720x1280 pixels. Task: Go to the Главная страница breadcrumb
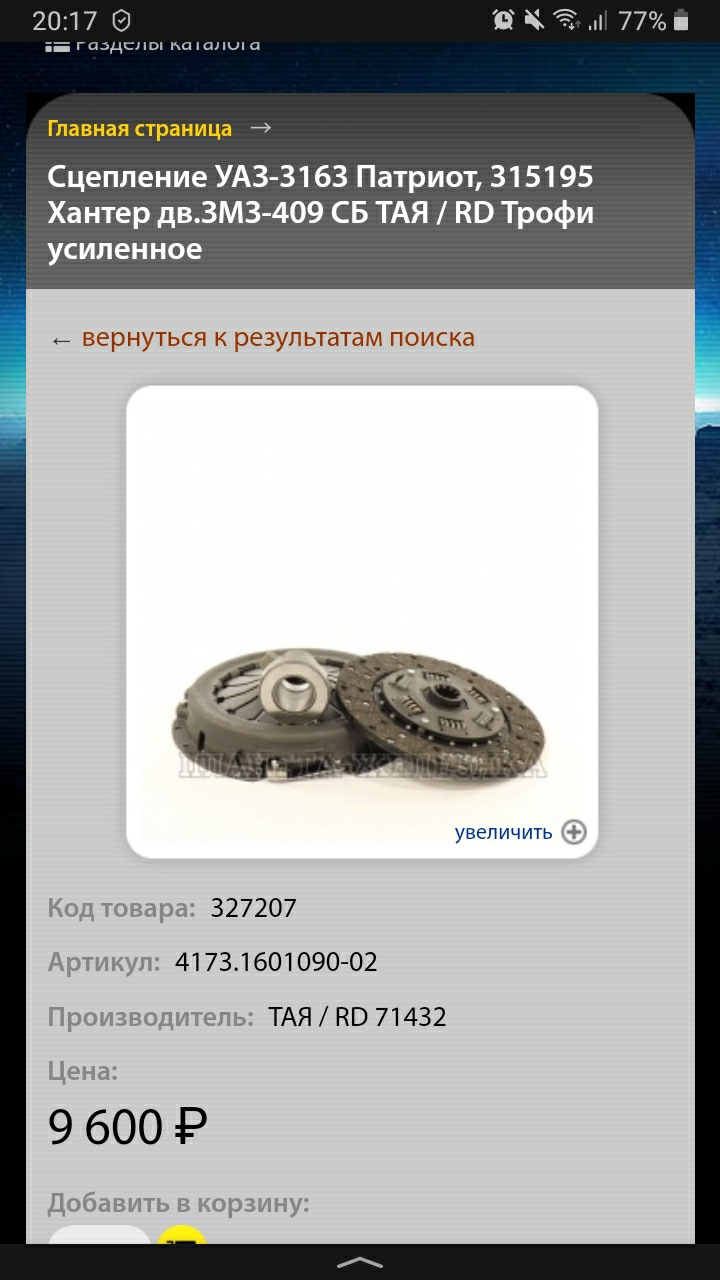point(140,128)
